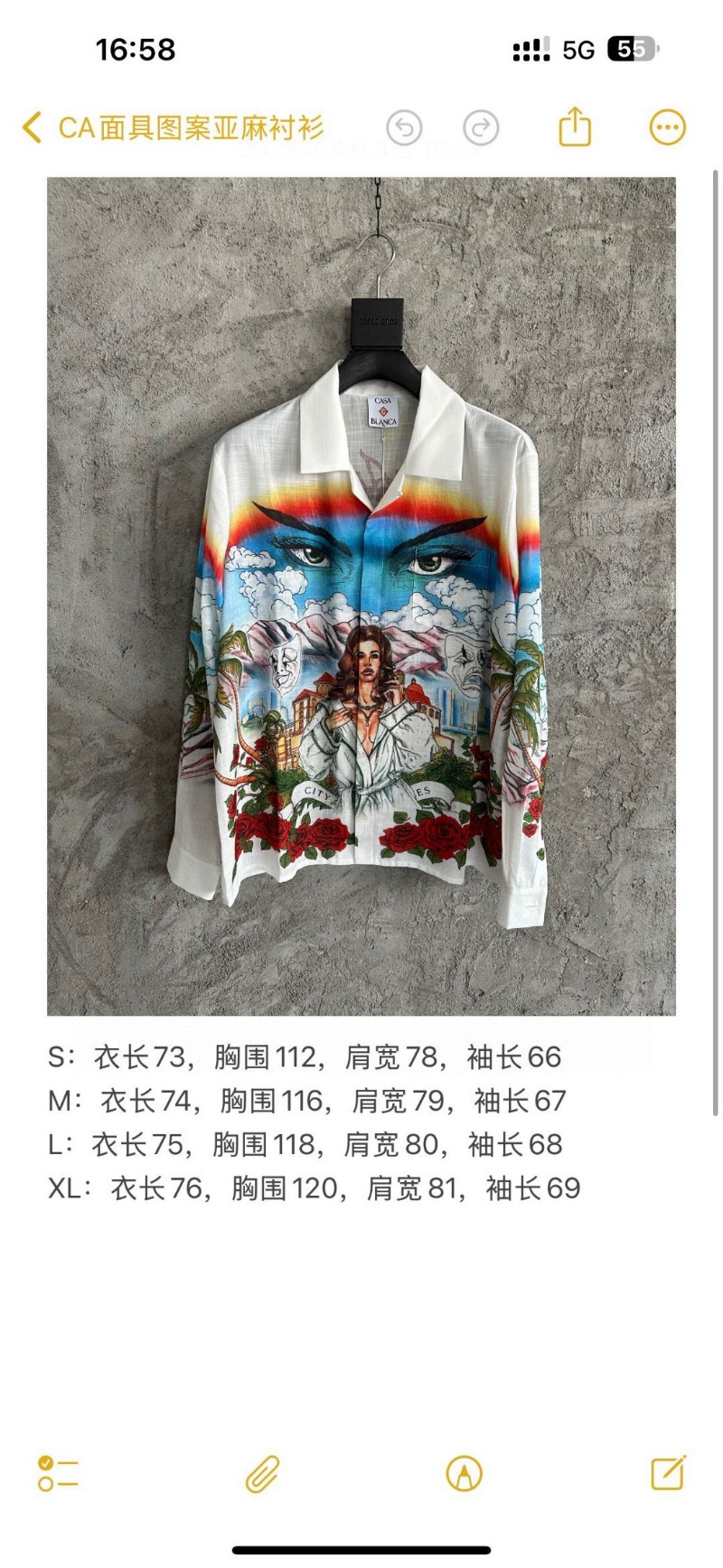Open the more options menu

[668, 127]
